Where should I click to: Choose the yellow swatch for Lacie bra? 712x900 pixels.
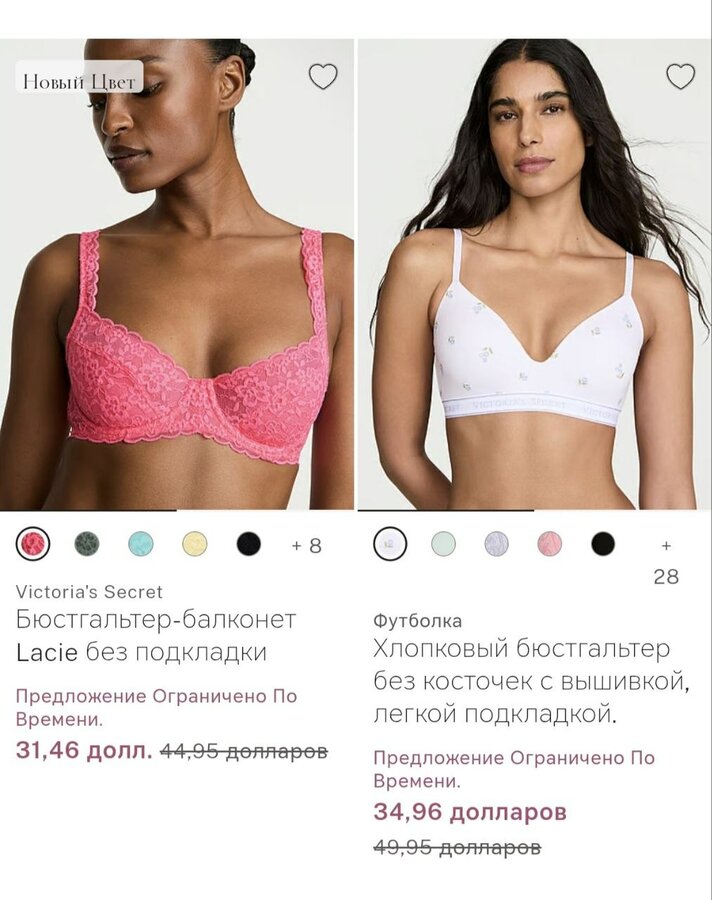pyautogui.click(x=195, y=544)
